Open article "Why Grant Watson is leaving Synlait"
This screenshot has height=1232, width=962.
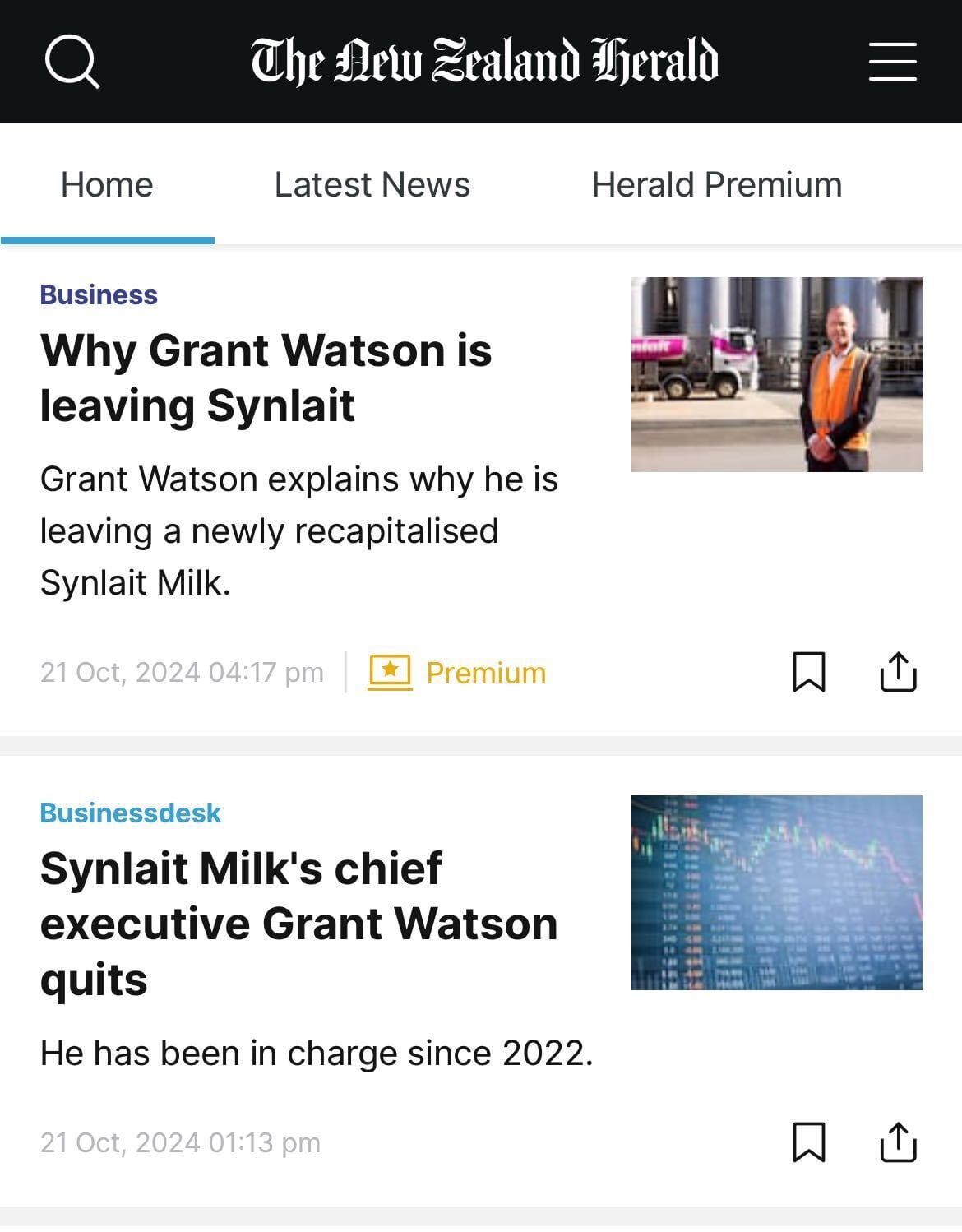point(266,377)
